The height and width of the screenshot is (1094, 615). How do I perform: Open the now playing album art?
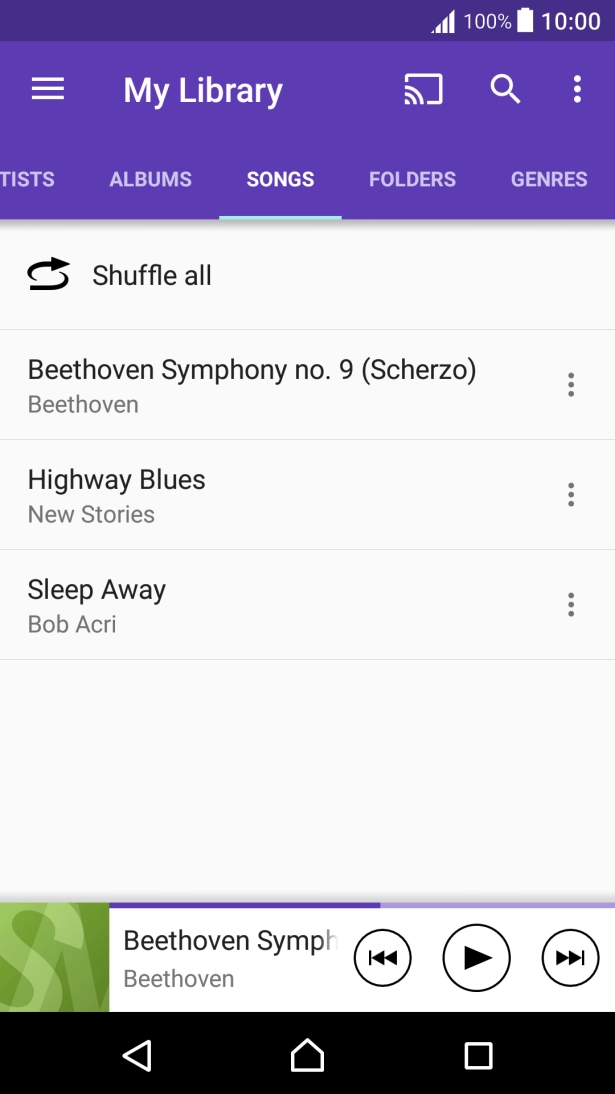coord(54,958)
